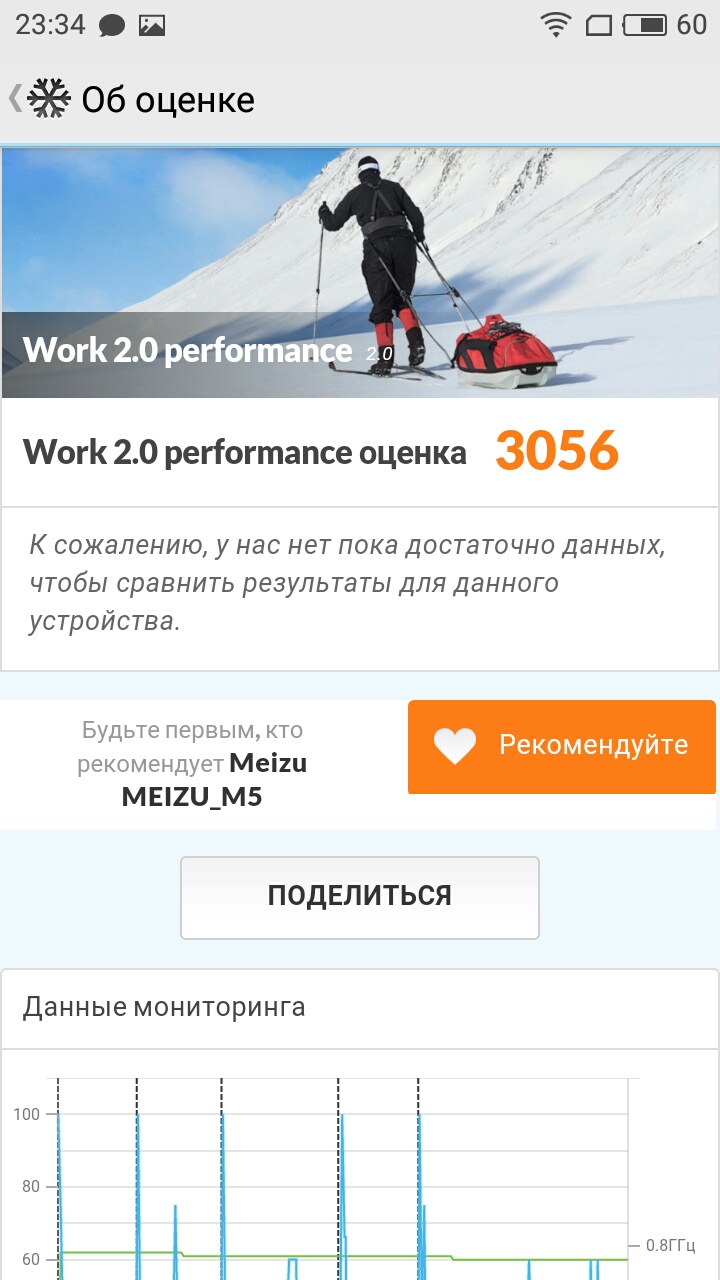Open the Work 2.0 performance banner

click(x=360, y=273)
